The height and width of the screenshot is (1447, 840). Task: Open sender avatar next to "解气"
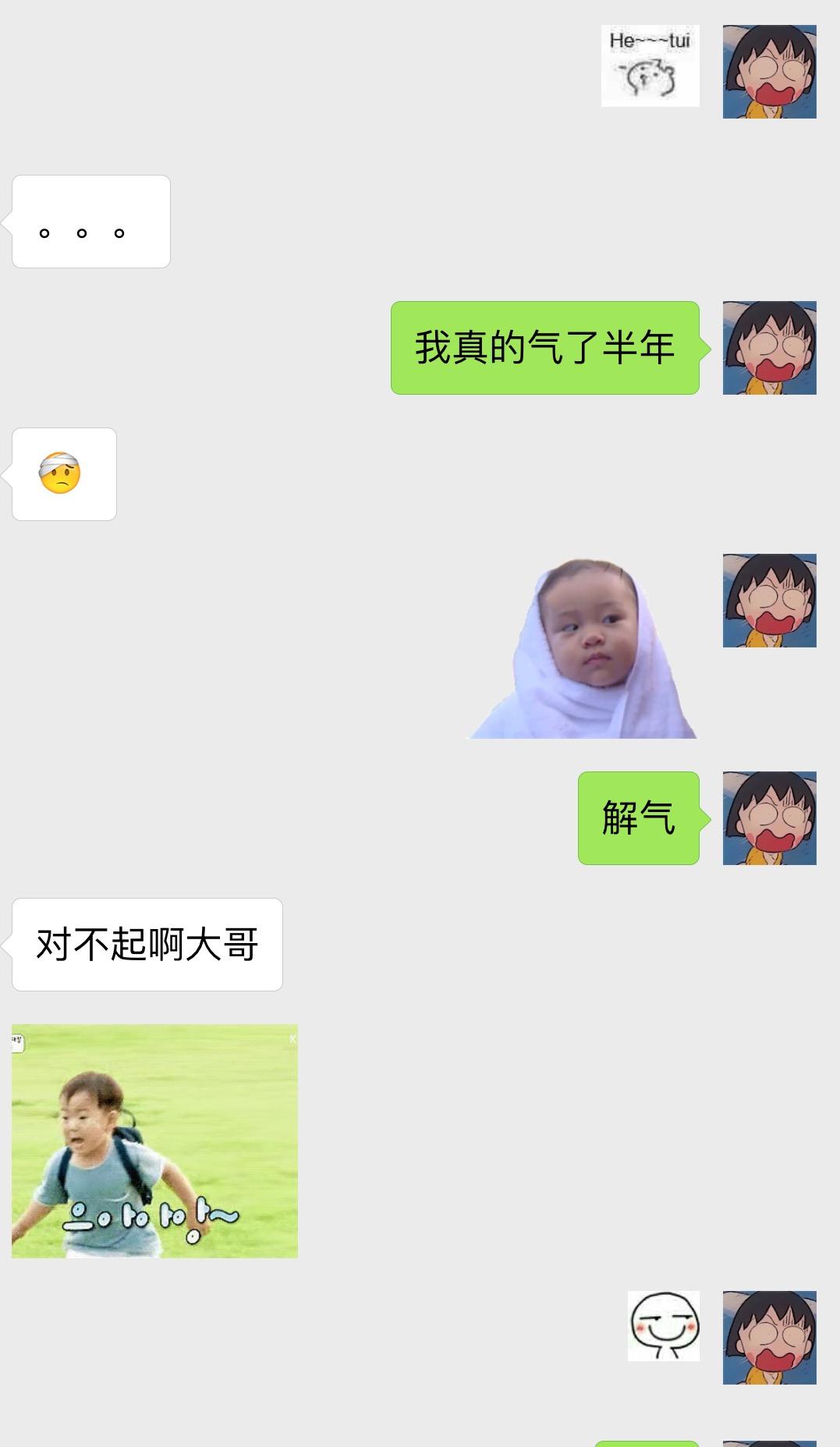point(769,818)
